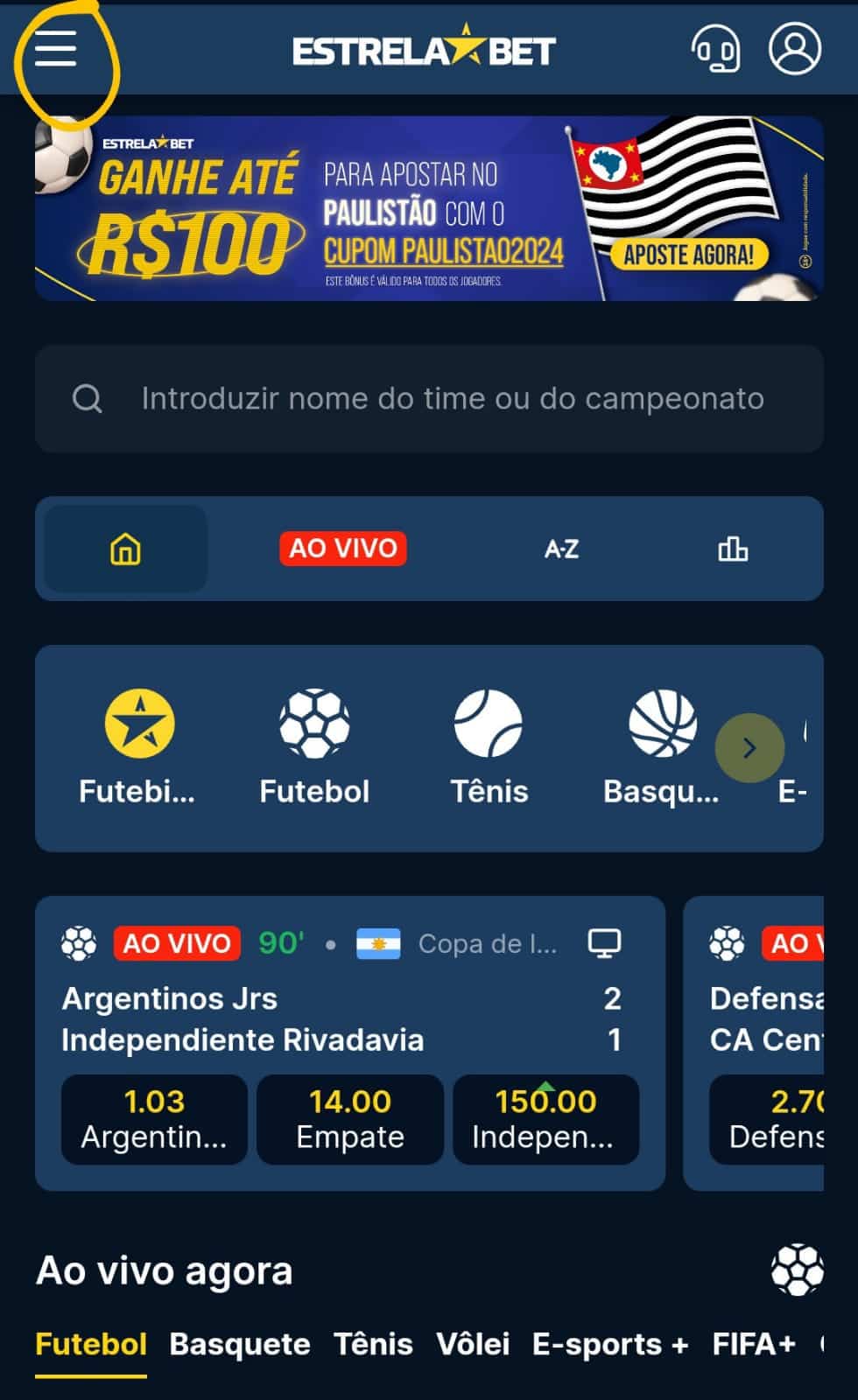Choose Empate odds 14.00
The height and width of the screenshot is (1400, 858).
(350, 1119)
